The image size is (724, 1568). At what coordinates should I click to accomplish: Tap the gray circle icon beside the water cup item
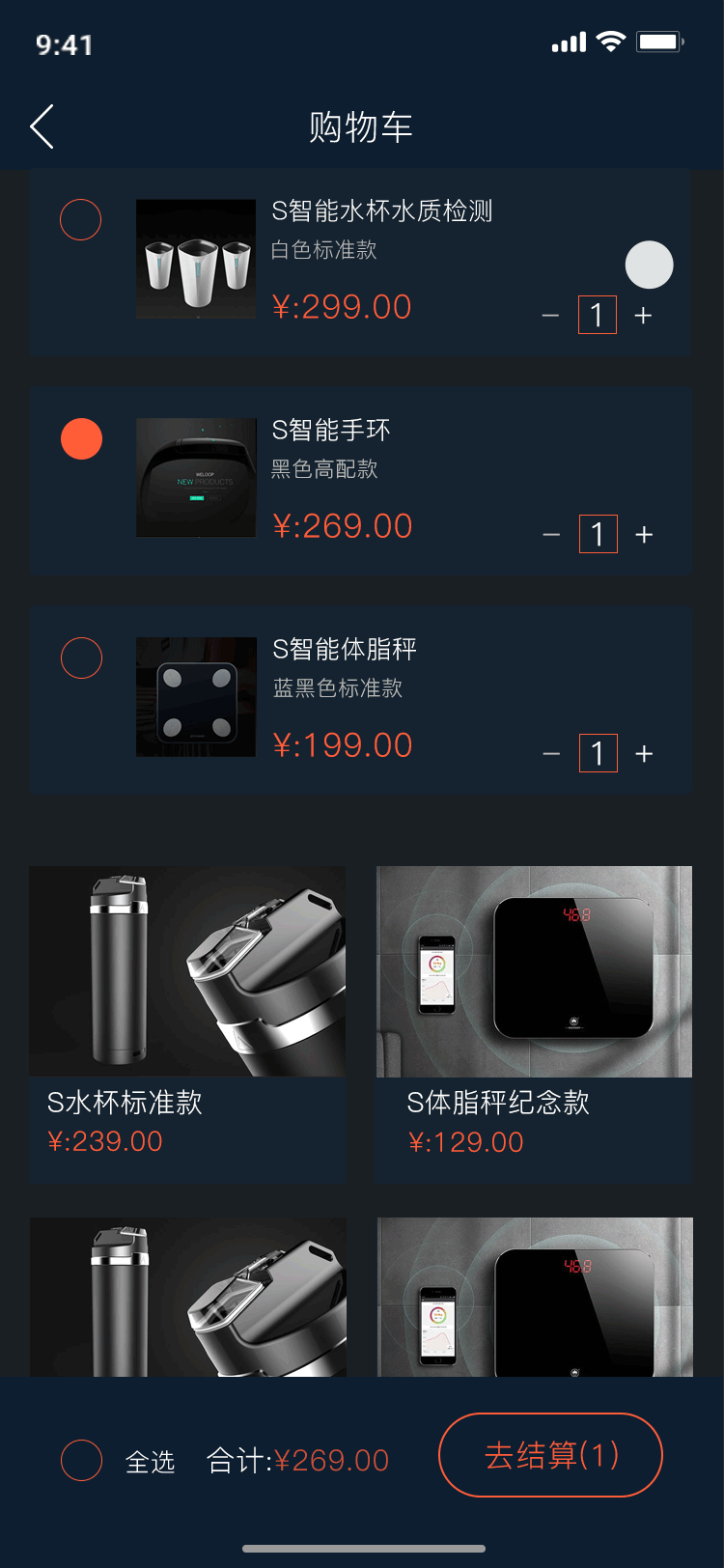[649, 265]
